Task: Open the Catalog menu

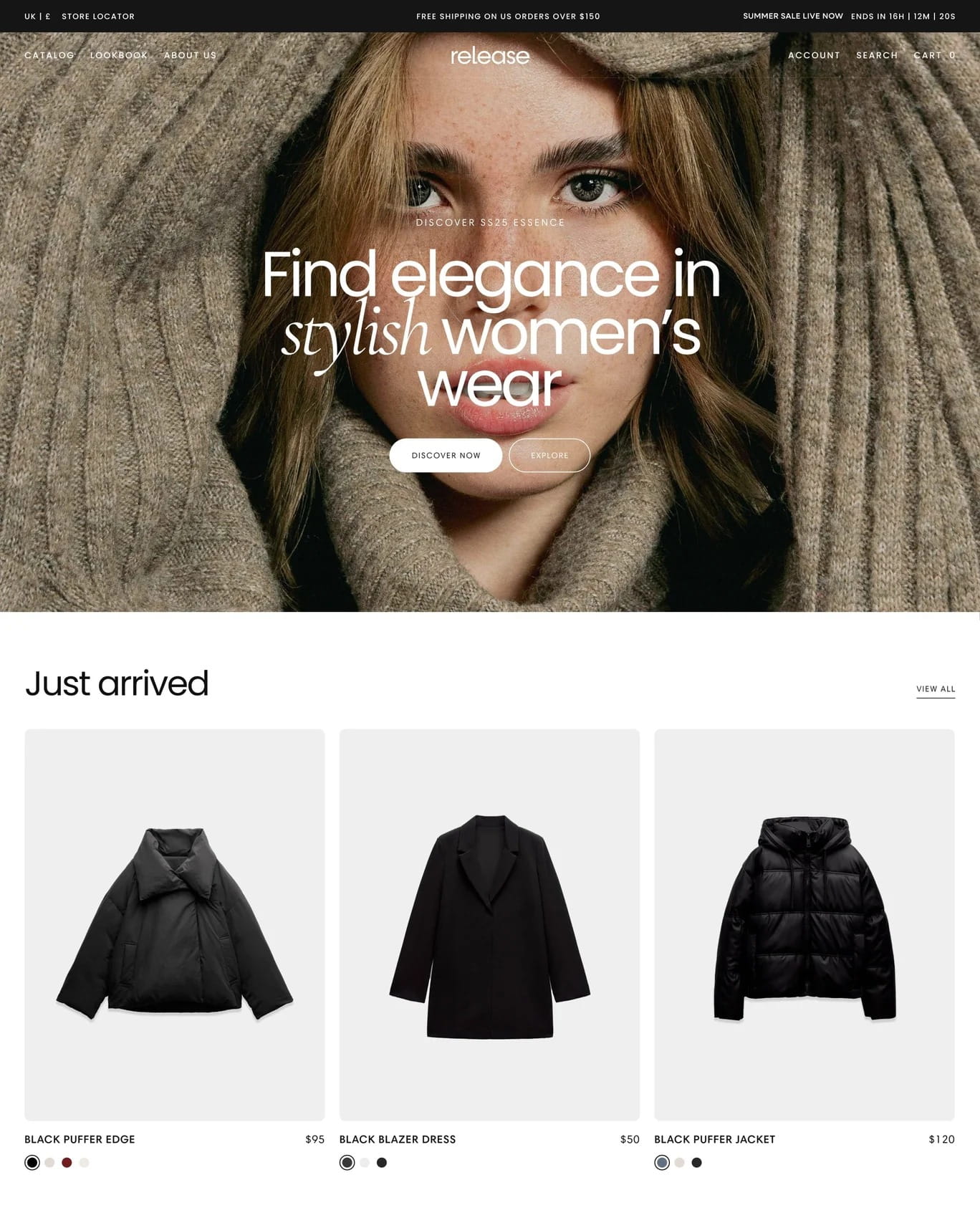Action: (49, 55)
